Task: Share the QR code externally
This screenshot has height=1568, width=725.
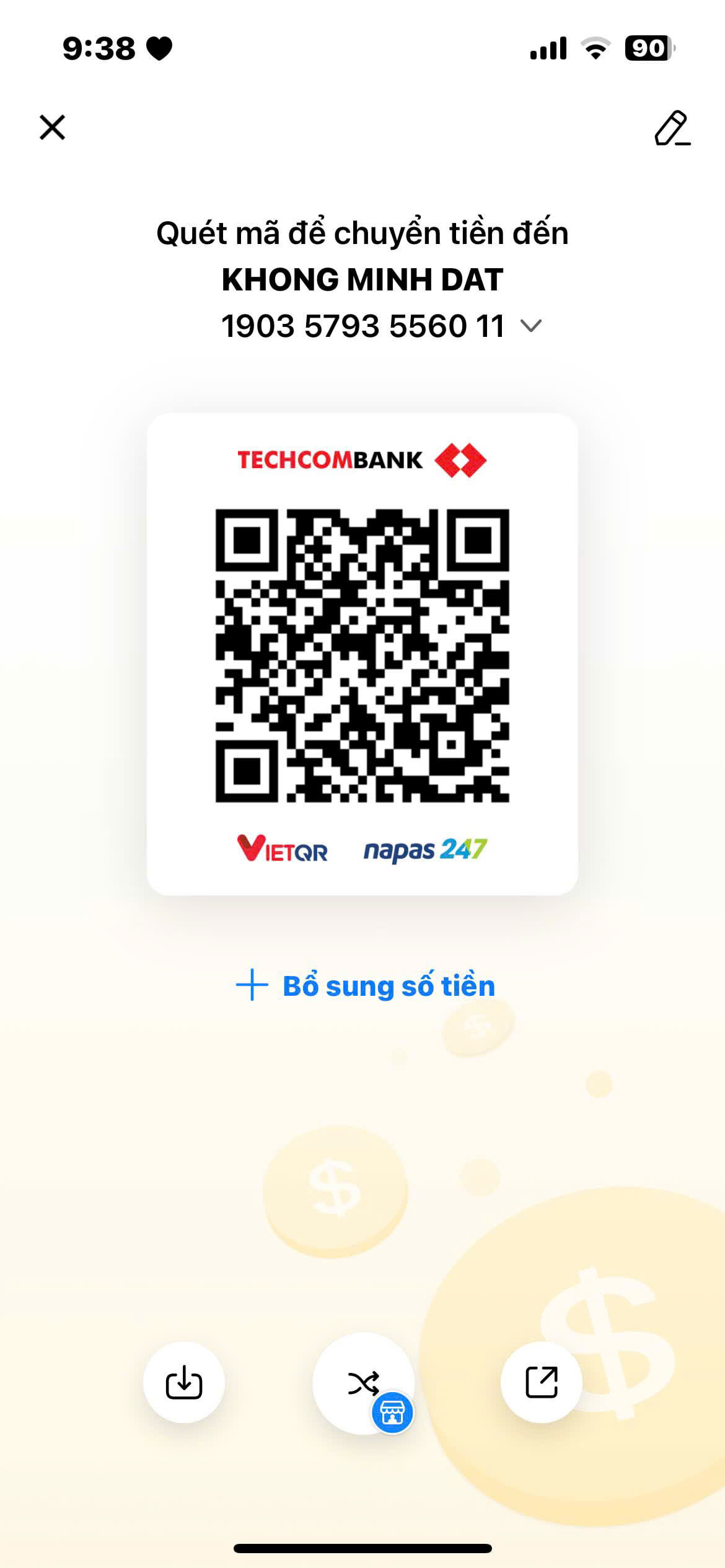Action: pyautogui.click(x=542, y=1382)
